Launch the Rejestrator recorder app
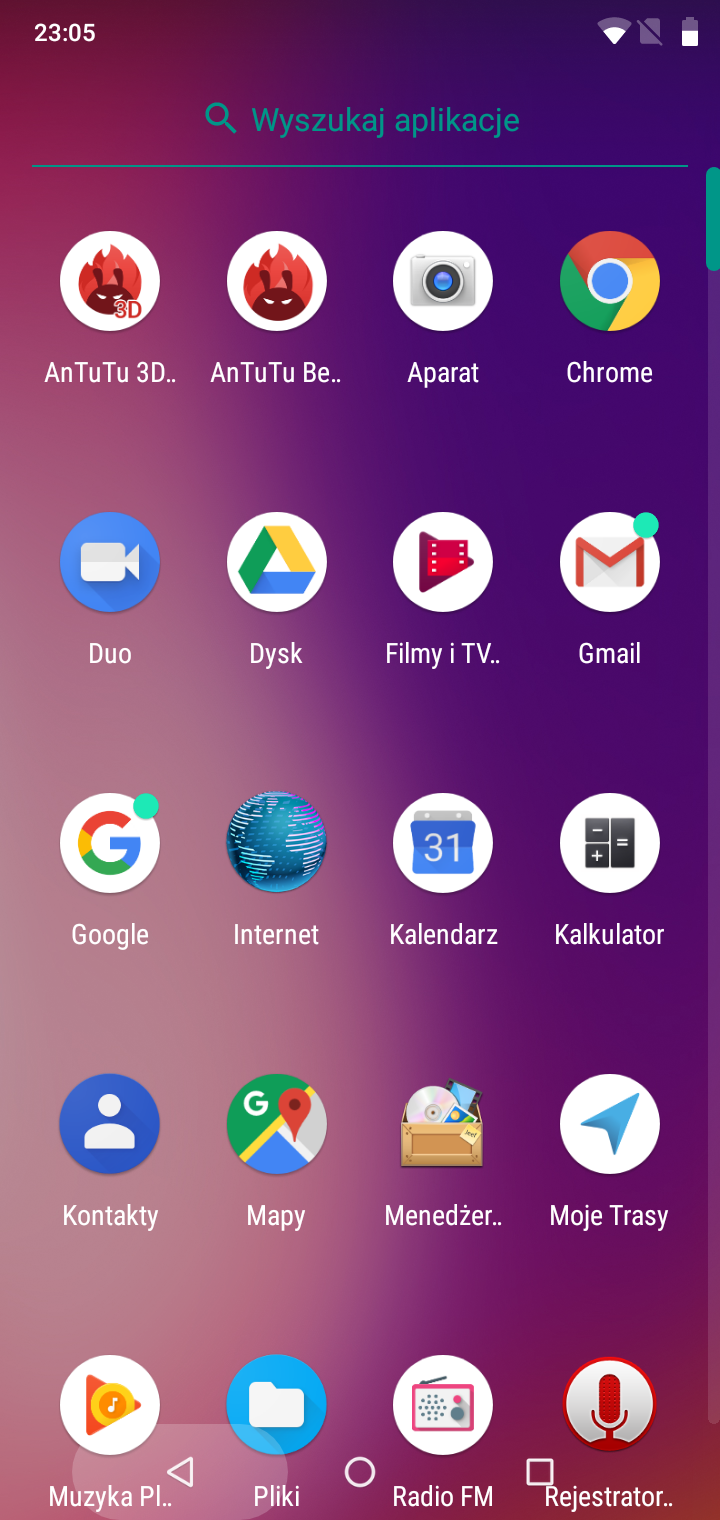 pyautogui.click(x=609, y=1405)
